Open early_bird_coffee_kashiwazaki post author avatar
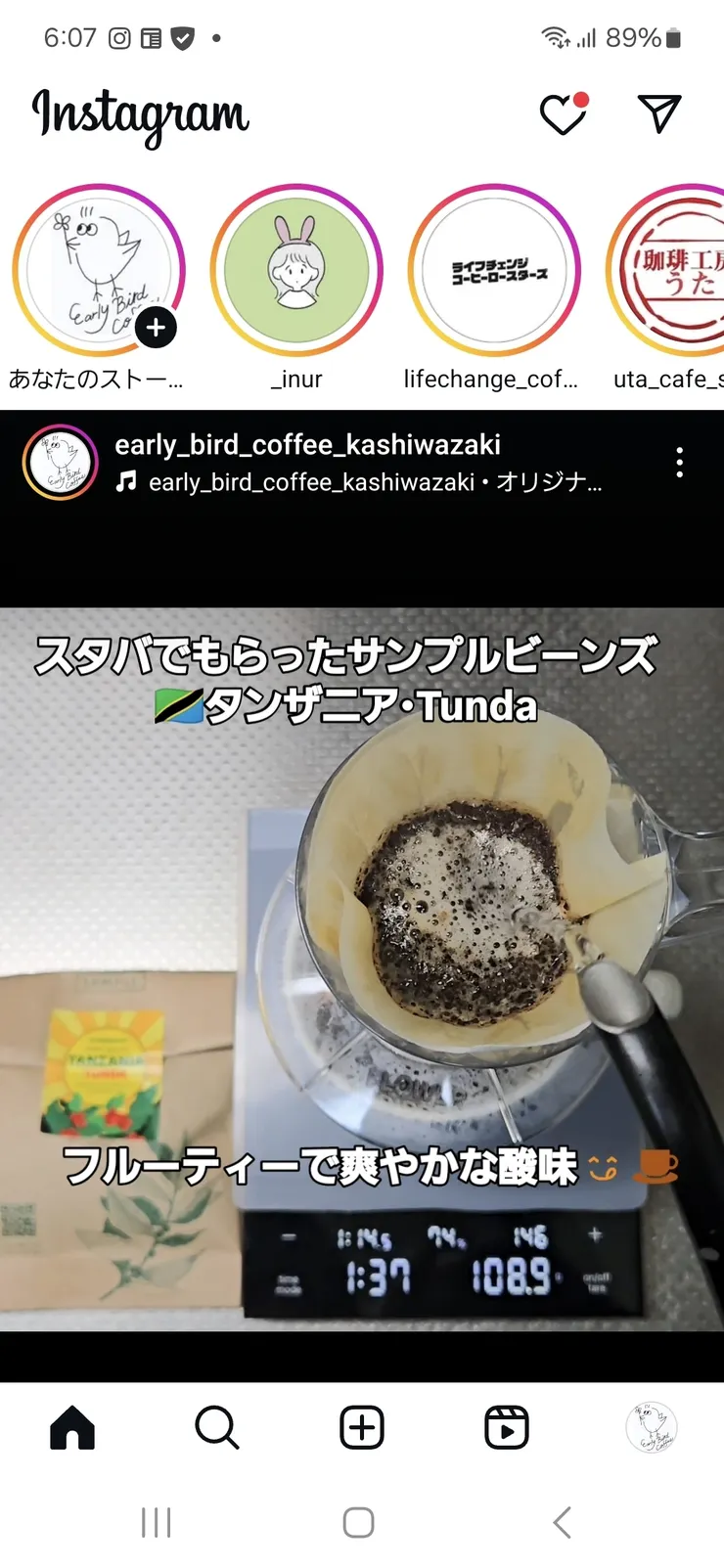The image size is (724, 1568). tap(61, 463)
